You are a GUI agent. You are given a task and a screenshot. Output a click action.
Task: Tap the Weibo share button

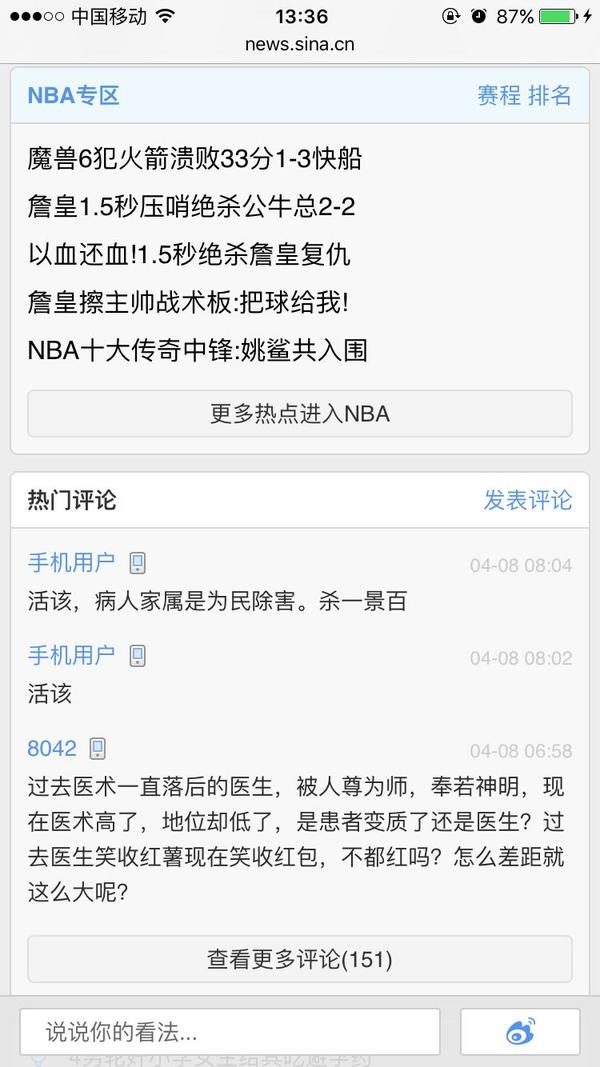pyautogui.click(x=520, y=1032)
